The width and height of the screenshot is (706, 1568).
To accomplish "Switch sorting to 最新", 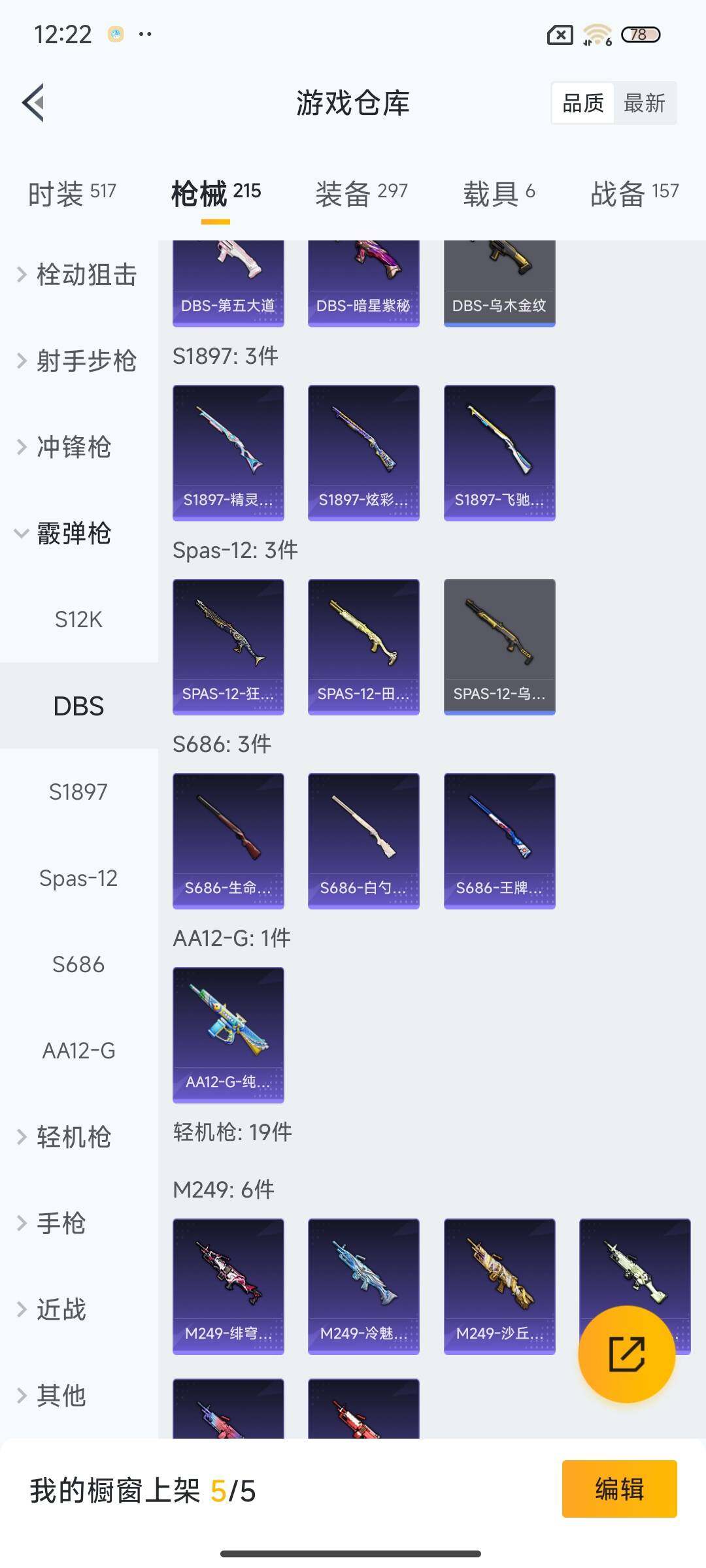I will pyautogui.click(x=645, y=103).
